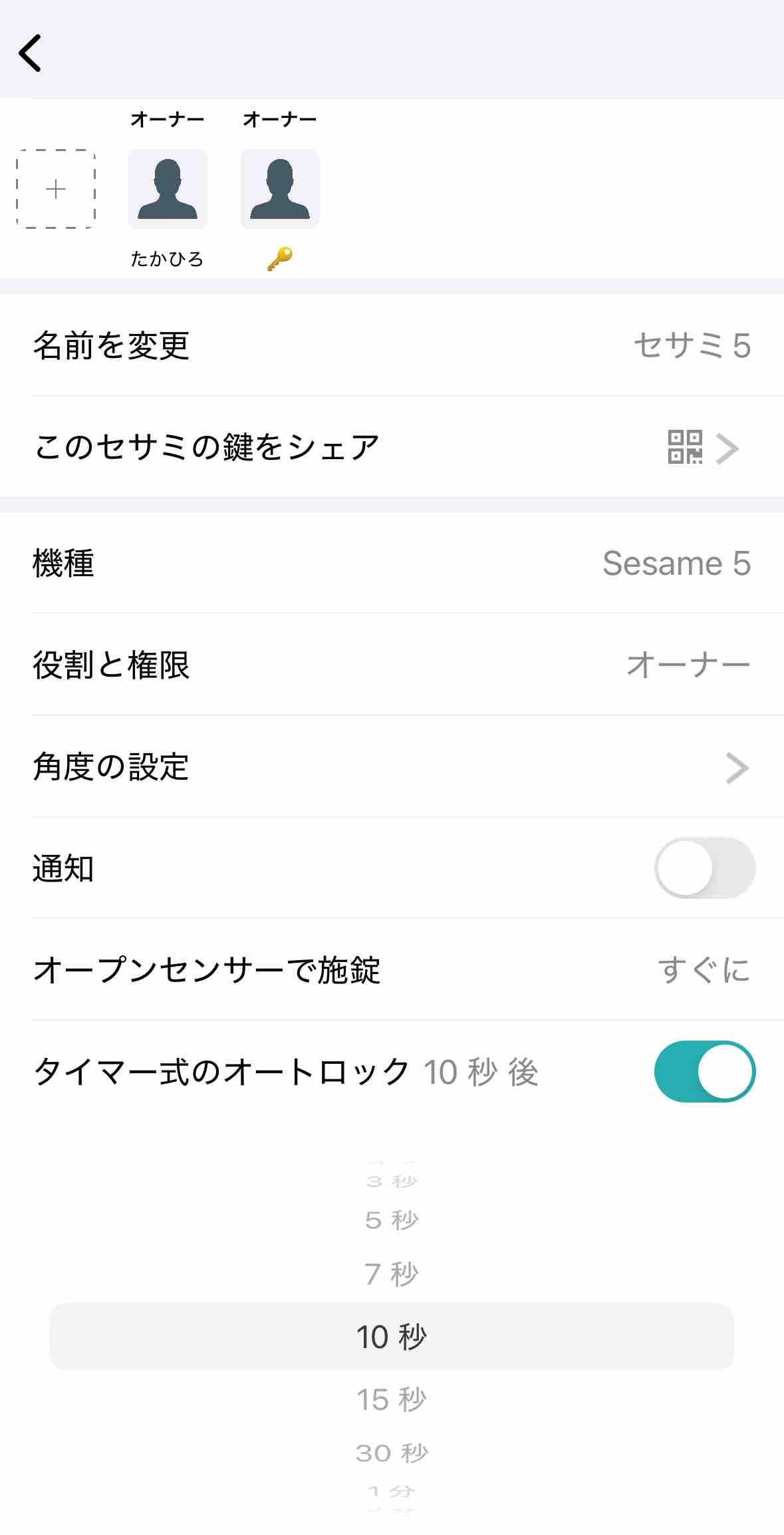Open owner たかひろ's profile tile
This screenshot has width=784, height=1535.
(x=168, y=189)
